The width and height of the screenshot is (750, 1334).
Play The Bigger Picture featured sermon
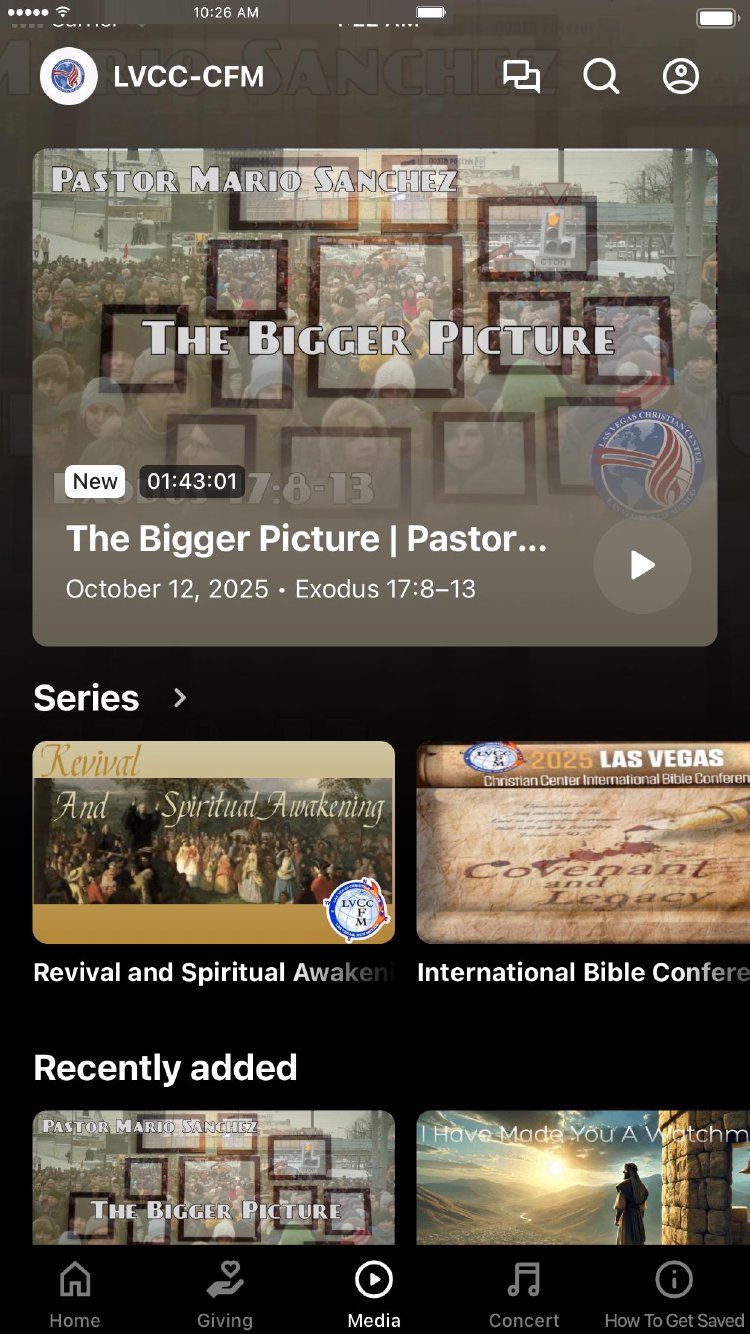point(642,565)
